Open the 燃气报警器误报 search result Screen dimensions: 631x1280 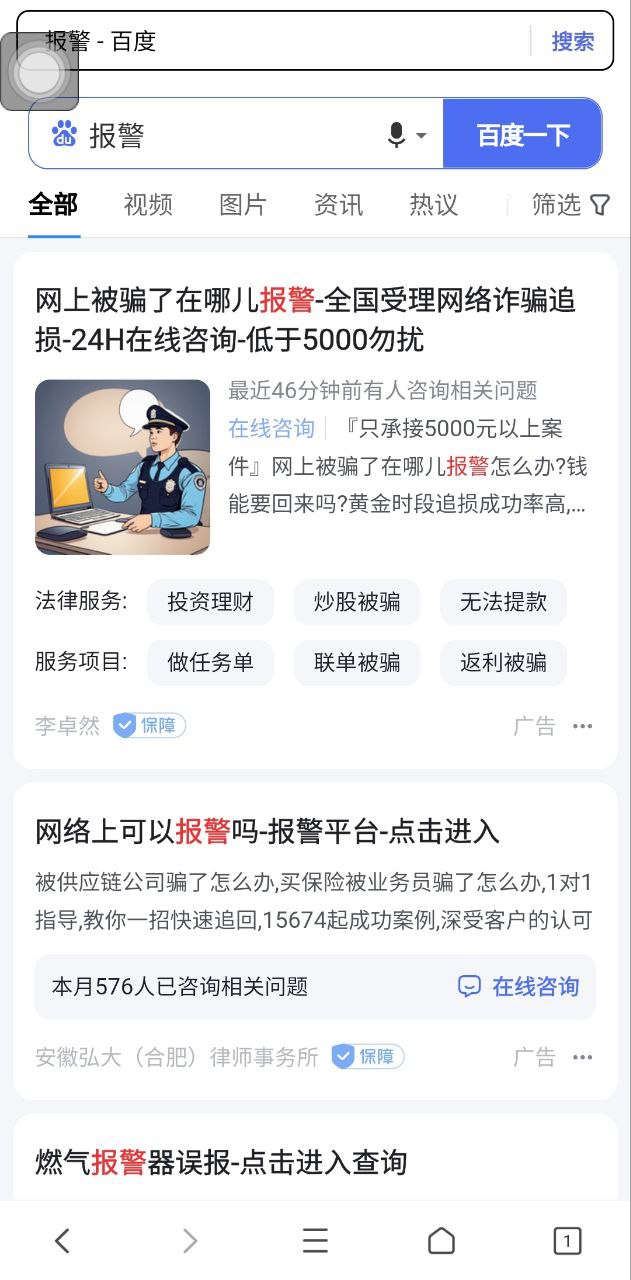click(x=221, y=1162)
